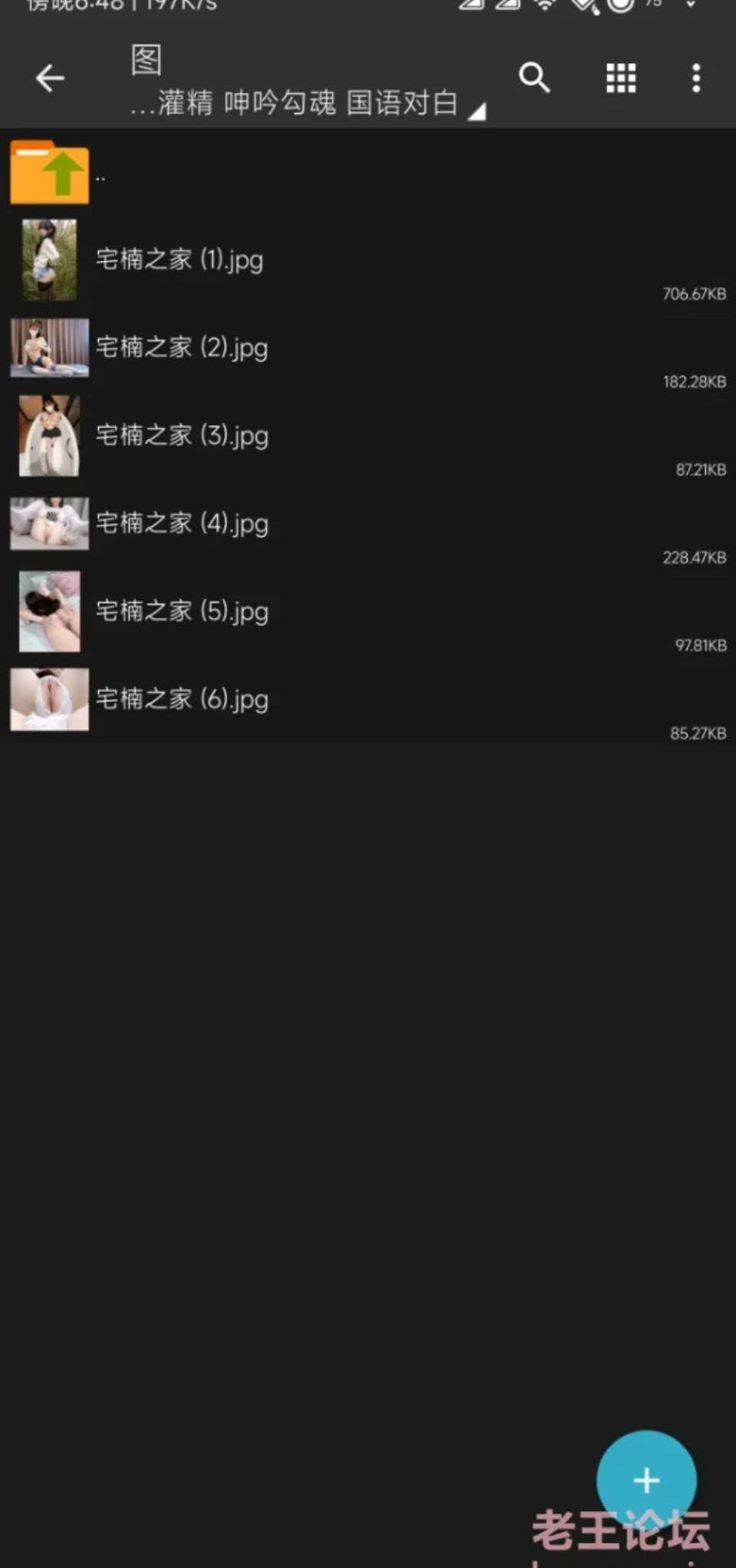The height and width of the screenshot is (1568, 736).
Task: Select the thumbnail of 宅楠之家 (6).jpg
Action: (48, 700)
